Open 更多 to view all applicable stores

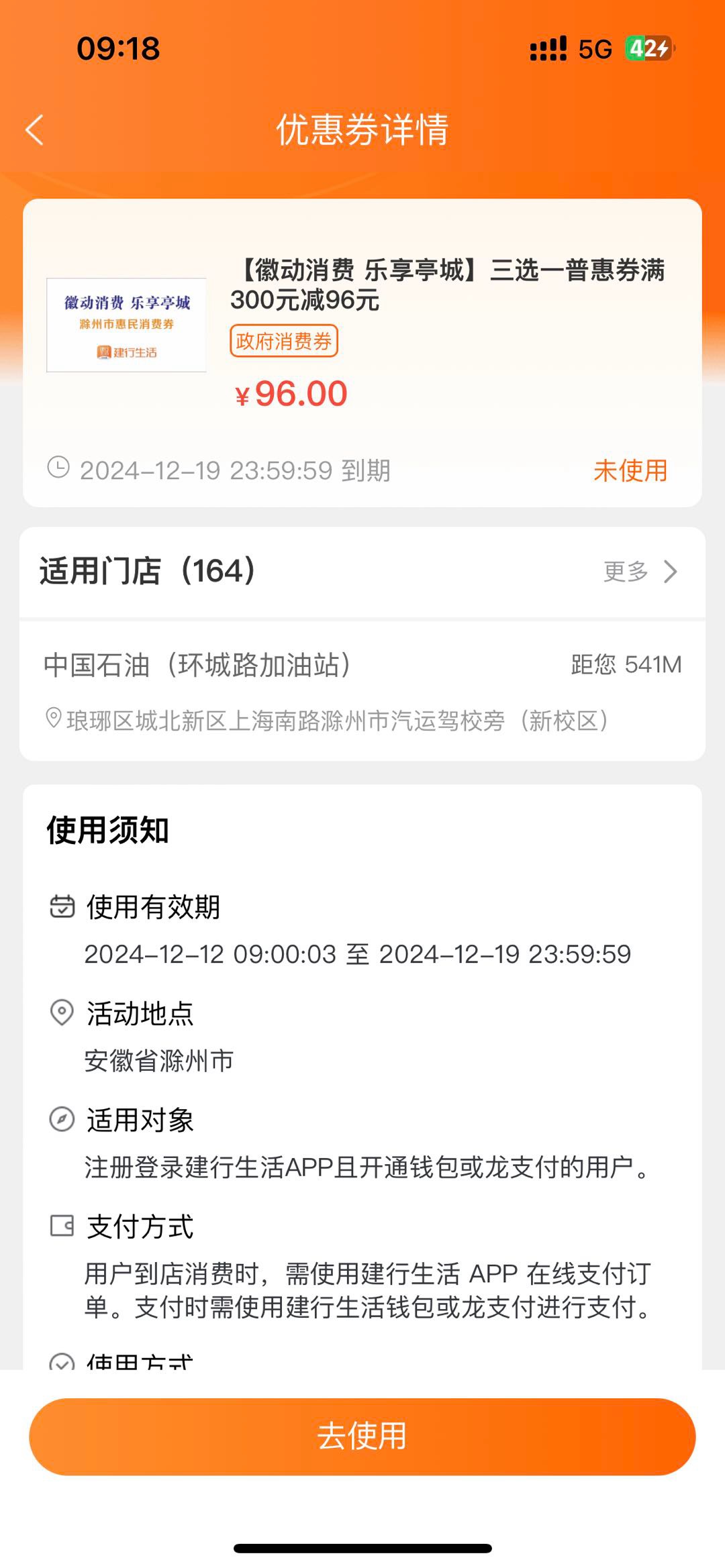click(640, 572)
